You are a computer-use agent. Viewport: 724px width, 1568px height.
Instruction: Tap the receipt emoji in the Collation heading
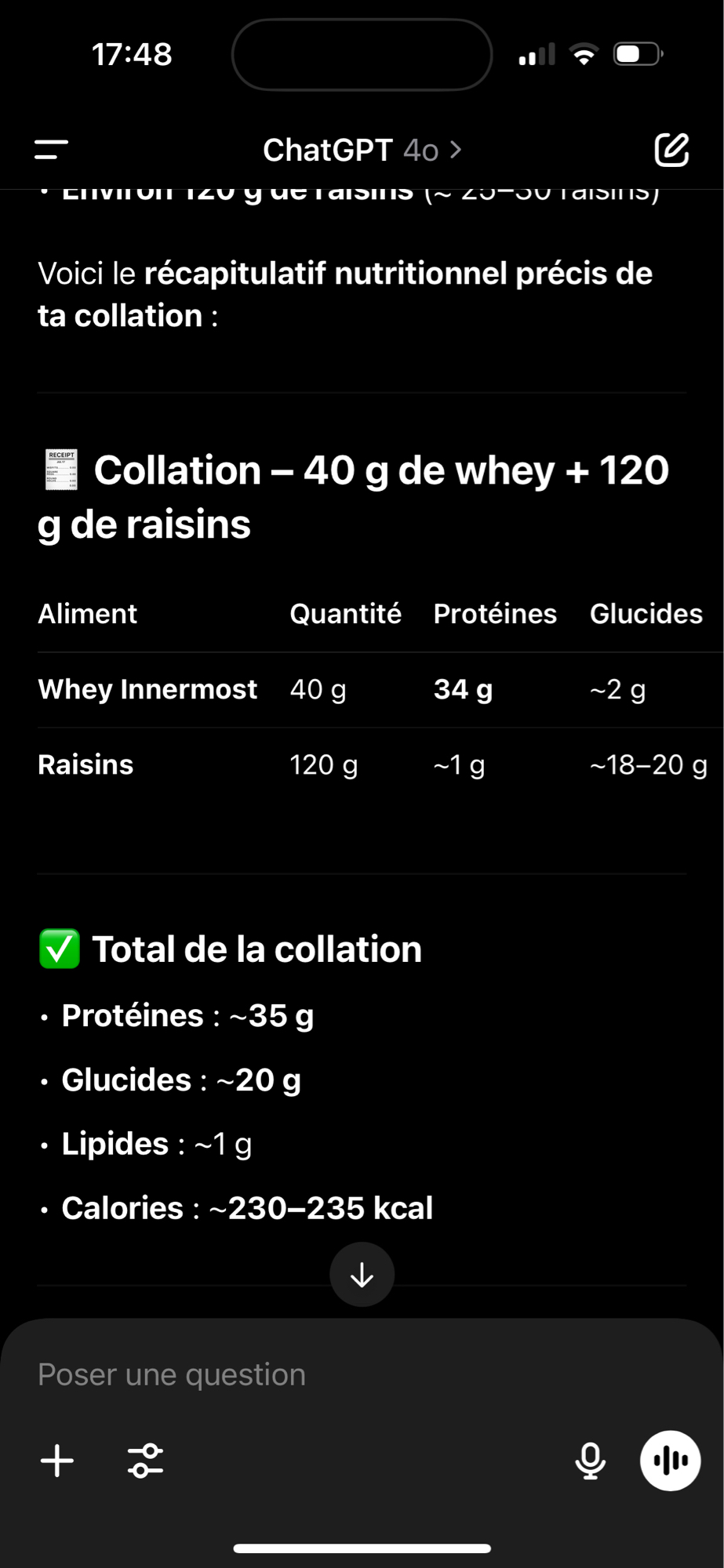pyautogui.click(x=60, y=469)
